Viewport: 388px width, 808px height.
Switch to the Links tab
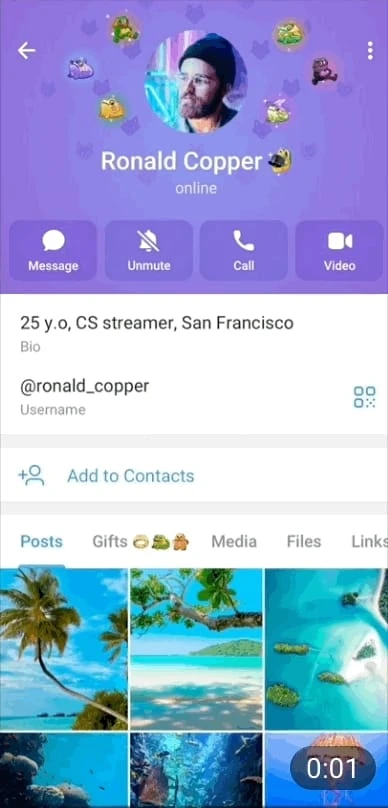tap(369, 542)
